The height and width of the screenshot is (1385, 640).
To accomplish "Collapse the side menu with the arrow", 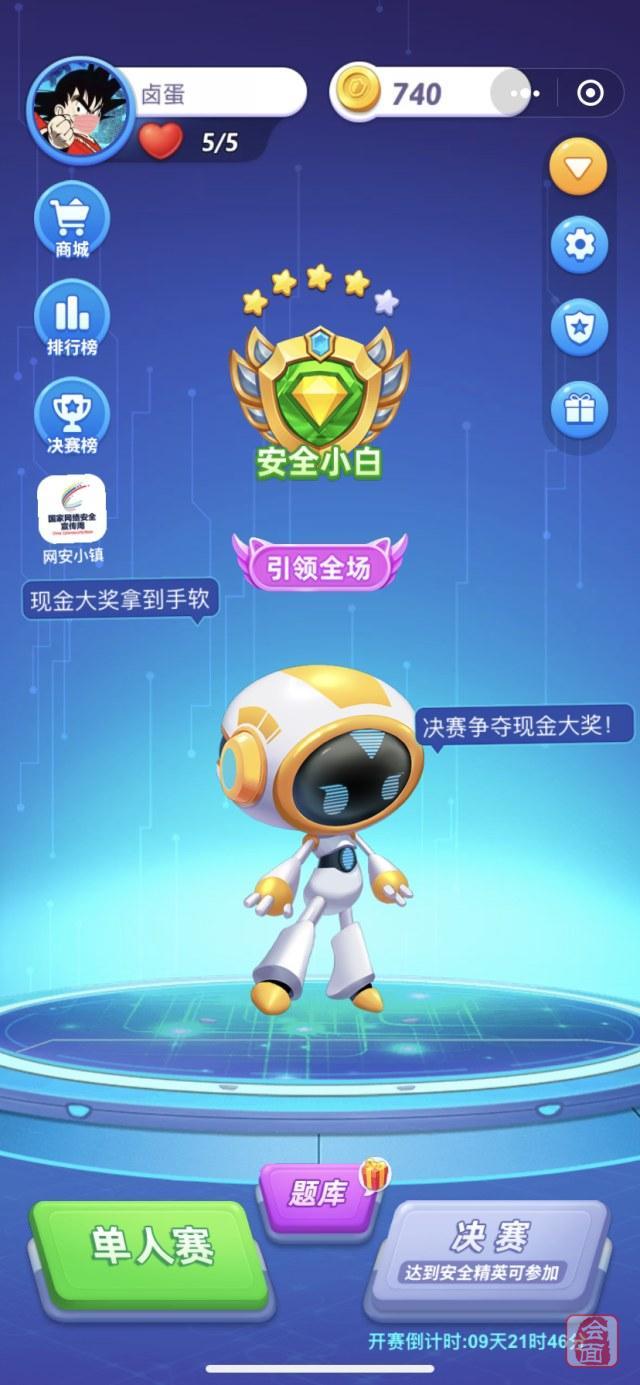I will [x=578, y=169].
